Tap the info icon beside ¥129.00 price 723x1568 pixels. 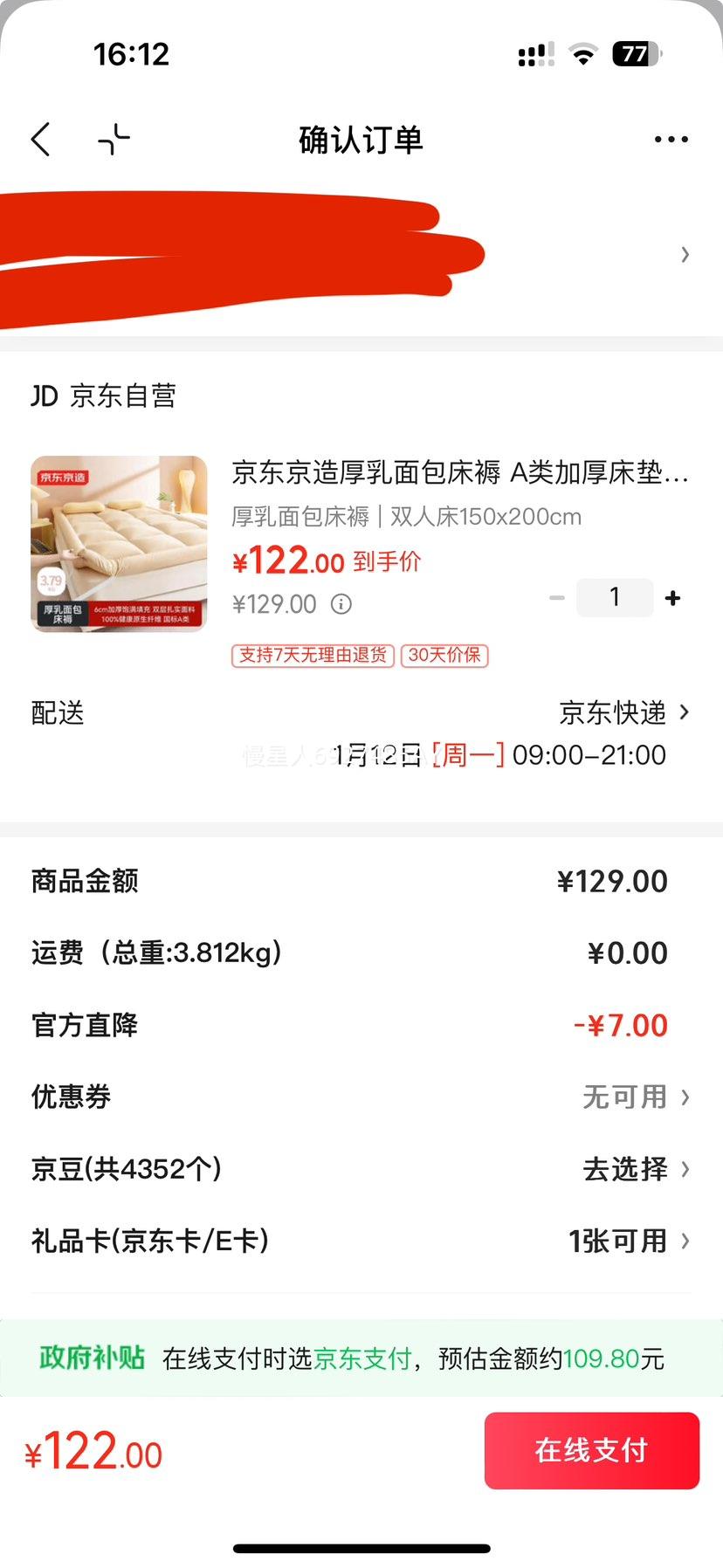[x=341, y=604]
